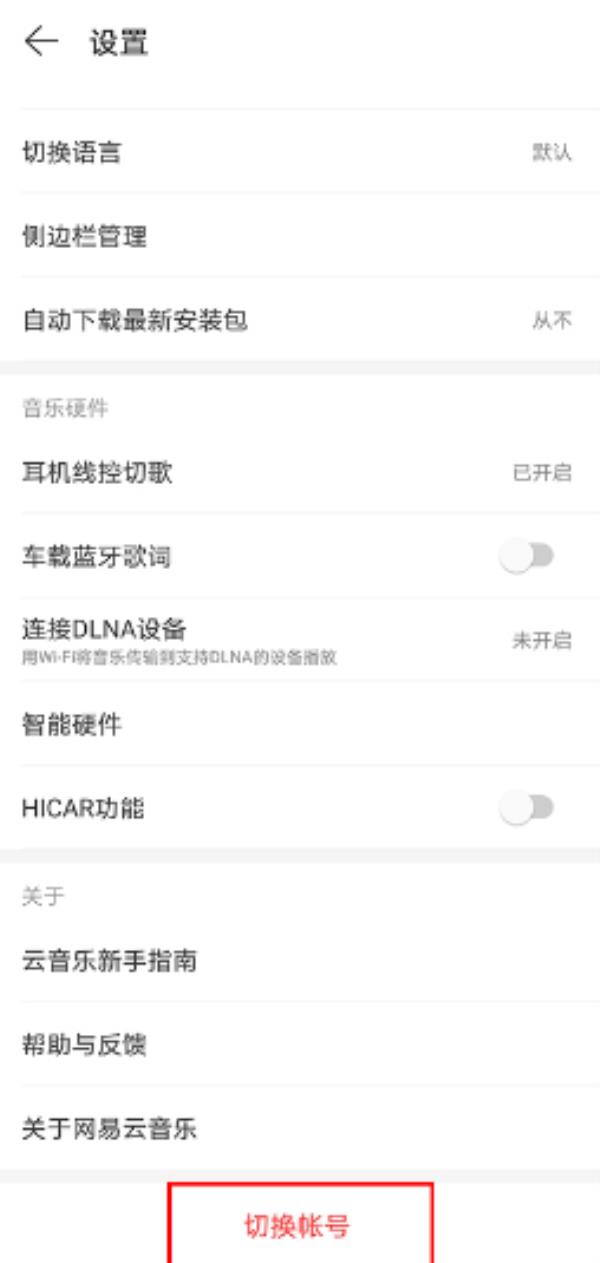600x1263 pixels.
Task: Tap 切换帐号 to switch account
Action: click(299, 1226)
